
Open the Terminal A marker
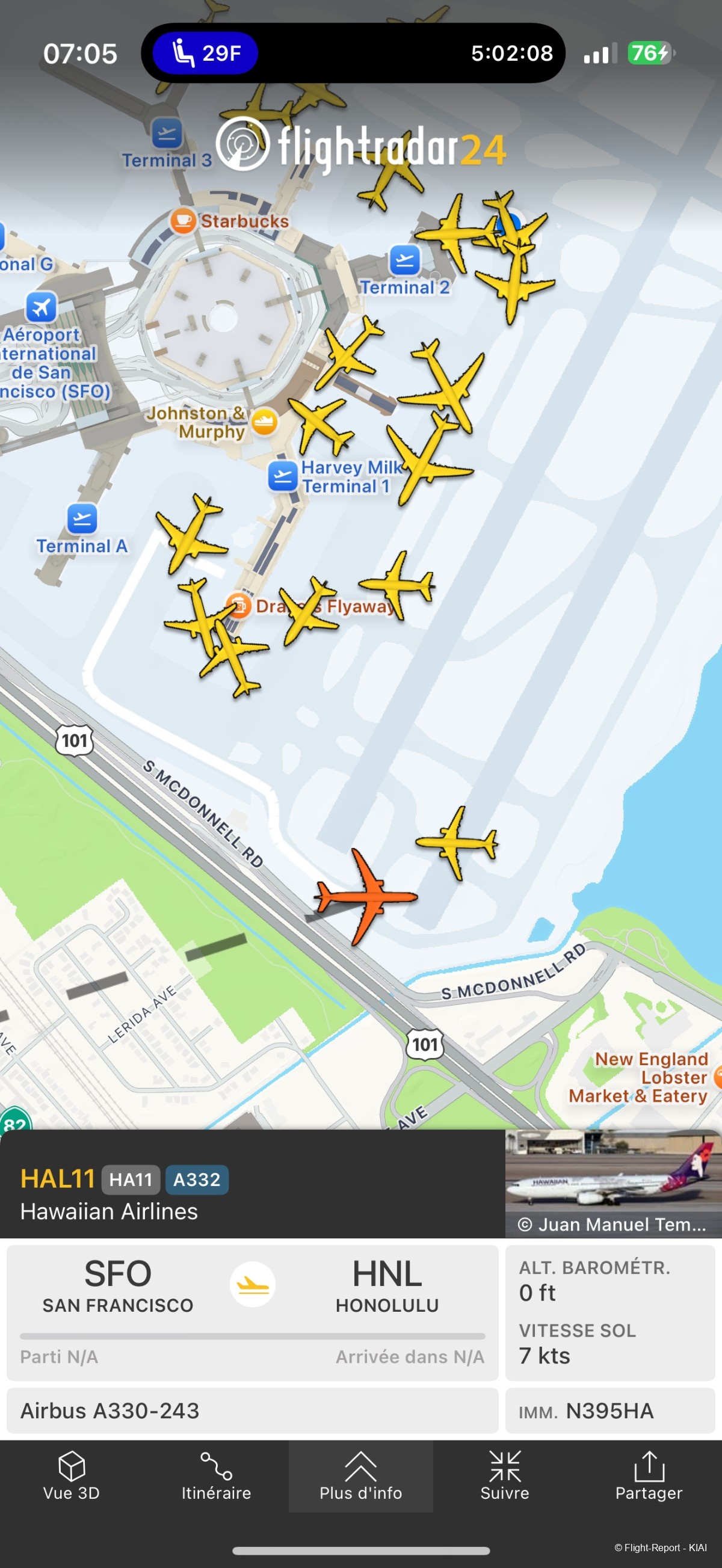pos(82,519)
